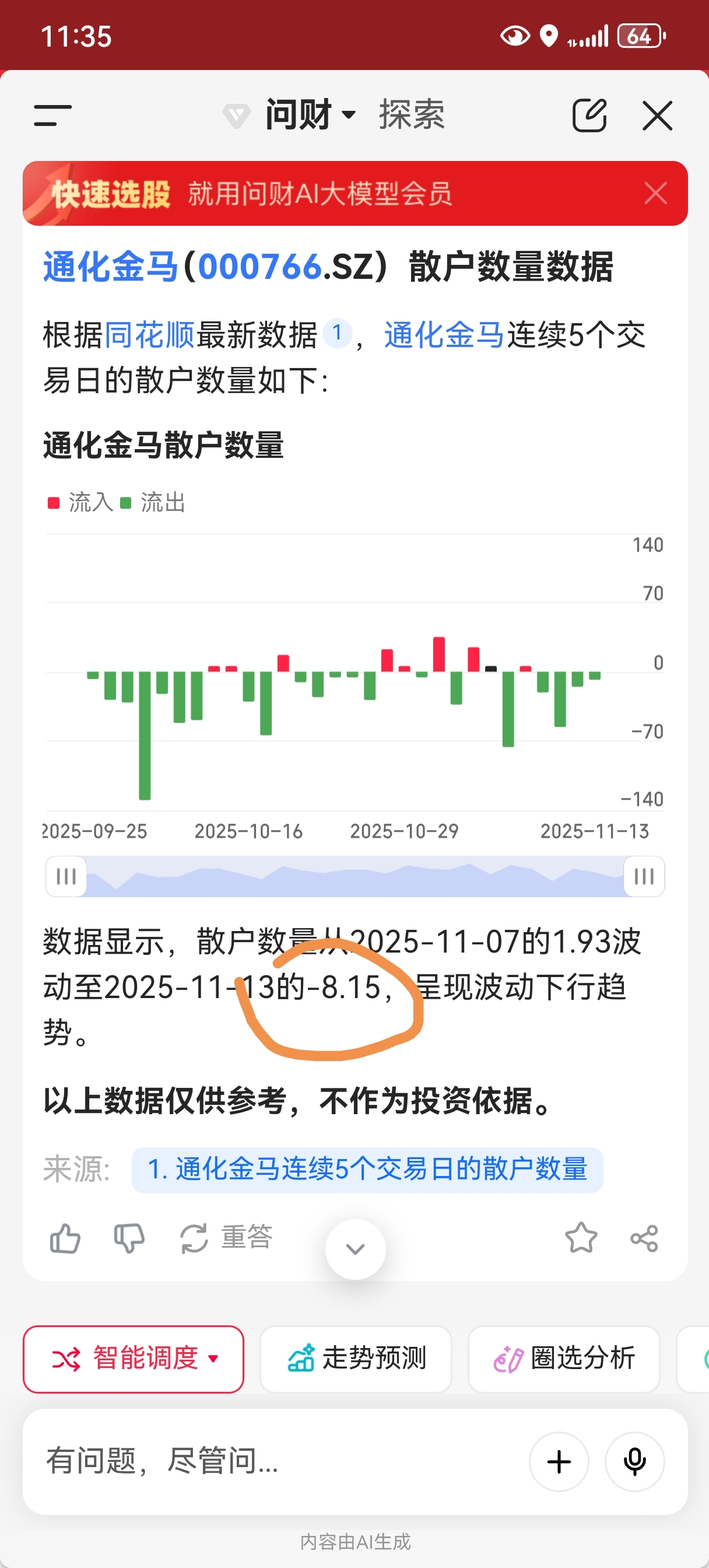Add this answer to favorites

point(581,1238)
